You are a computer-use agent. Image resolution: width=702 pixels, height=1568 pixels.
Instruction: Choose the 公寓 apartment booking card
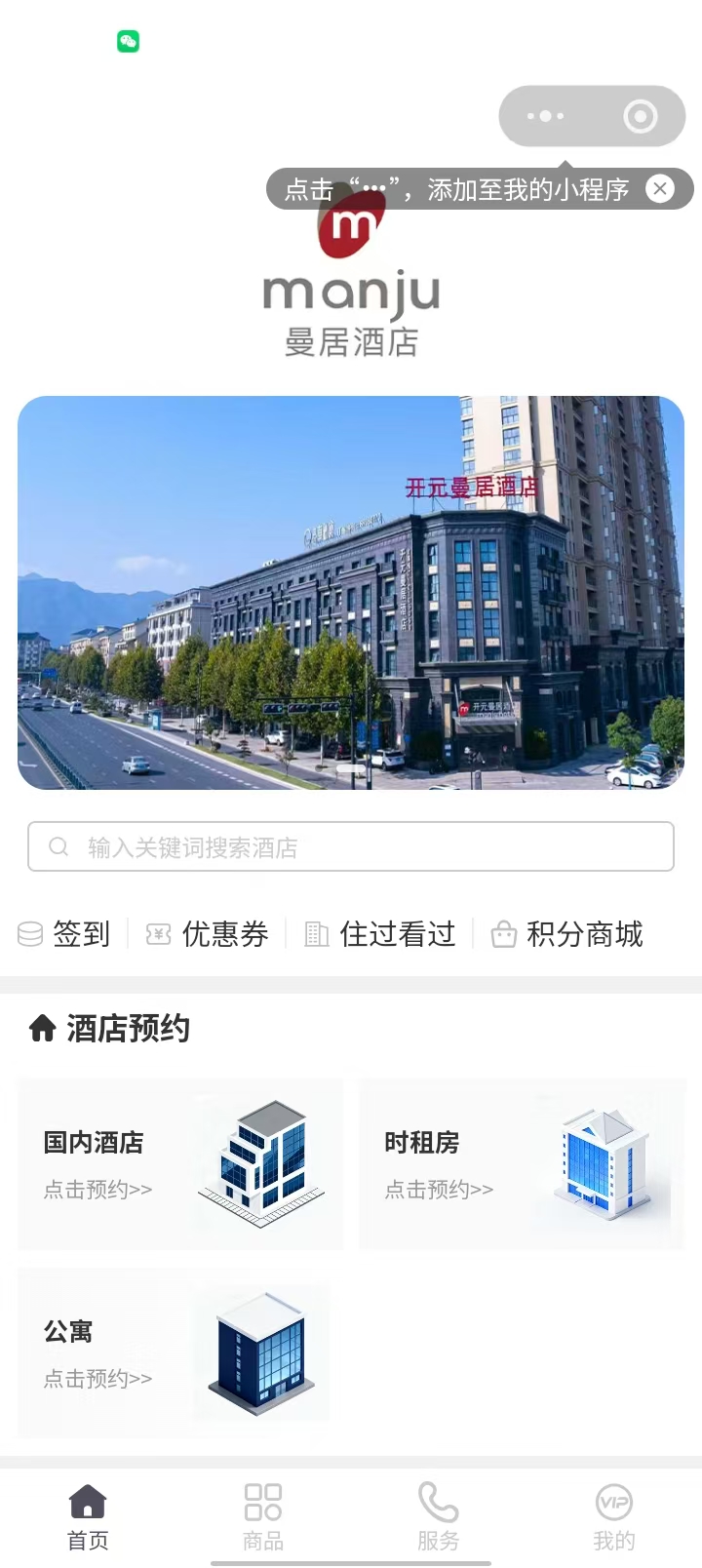[x=174, y=1352]
